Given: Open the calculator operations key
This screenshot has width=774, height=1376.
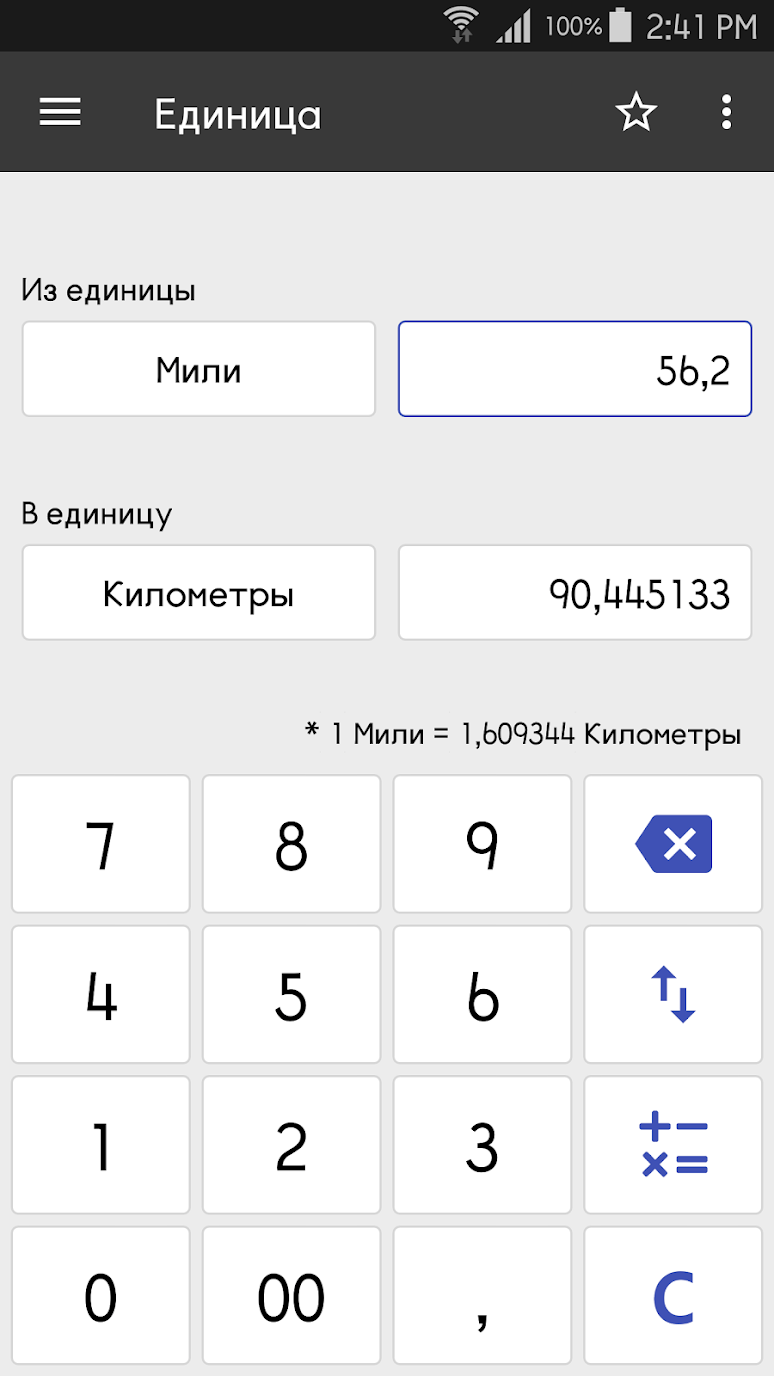Looking at the screenshot, I should point(673,1146).
